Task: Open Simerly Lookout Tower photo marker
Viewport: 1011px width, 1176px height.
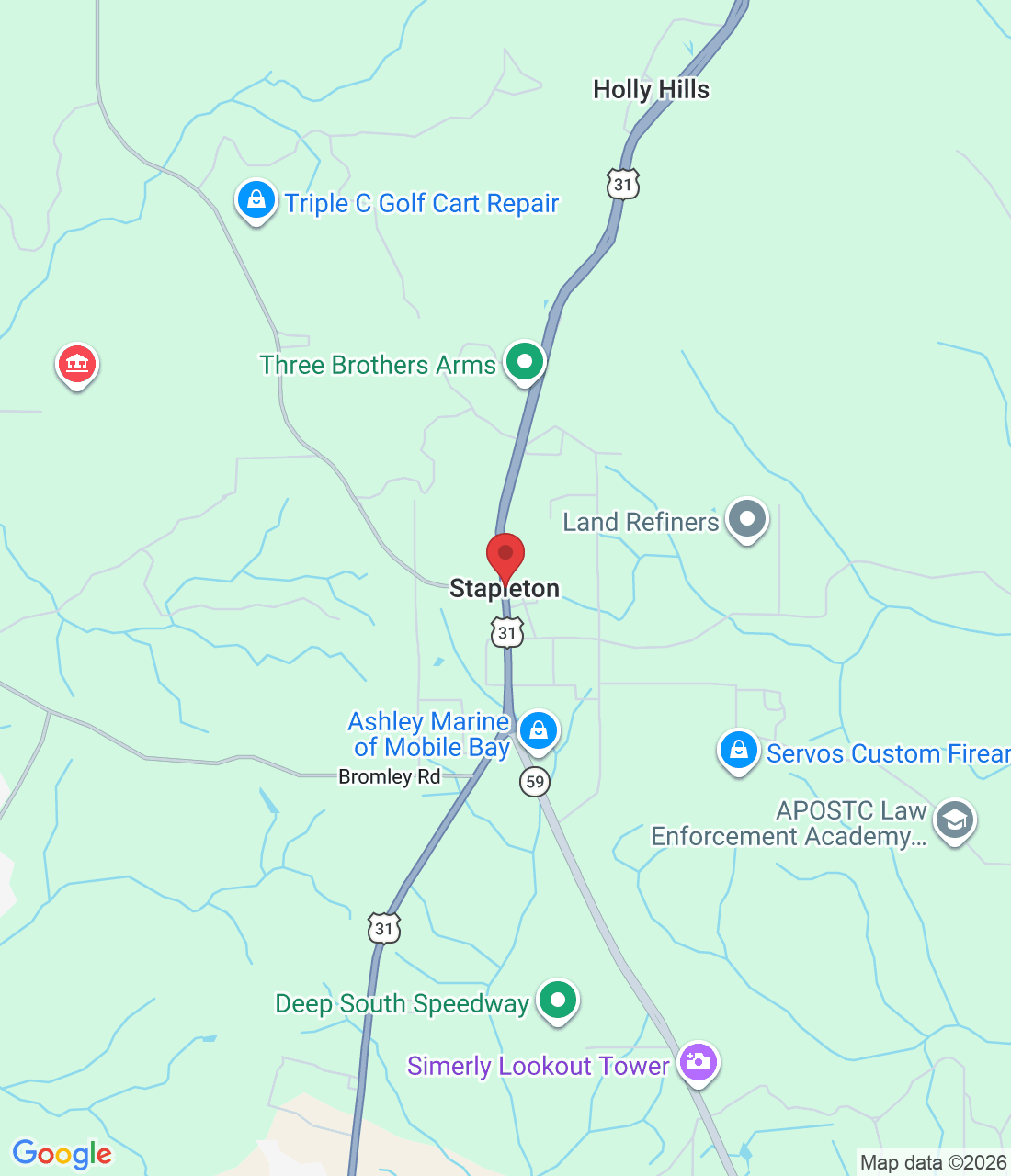Action: pyautogui.click(x=699, y=1062)
